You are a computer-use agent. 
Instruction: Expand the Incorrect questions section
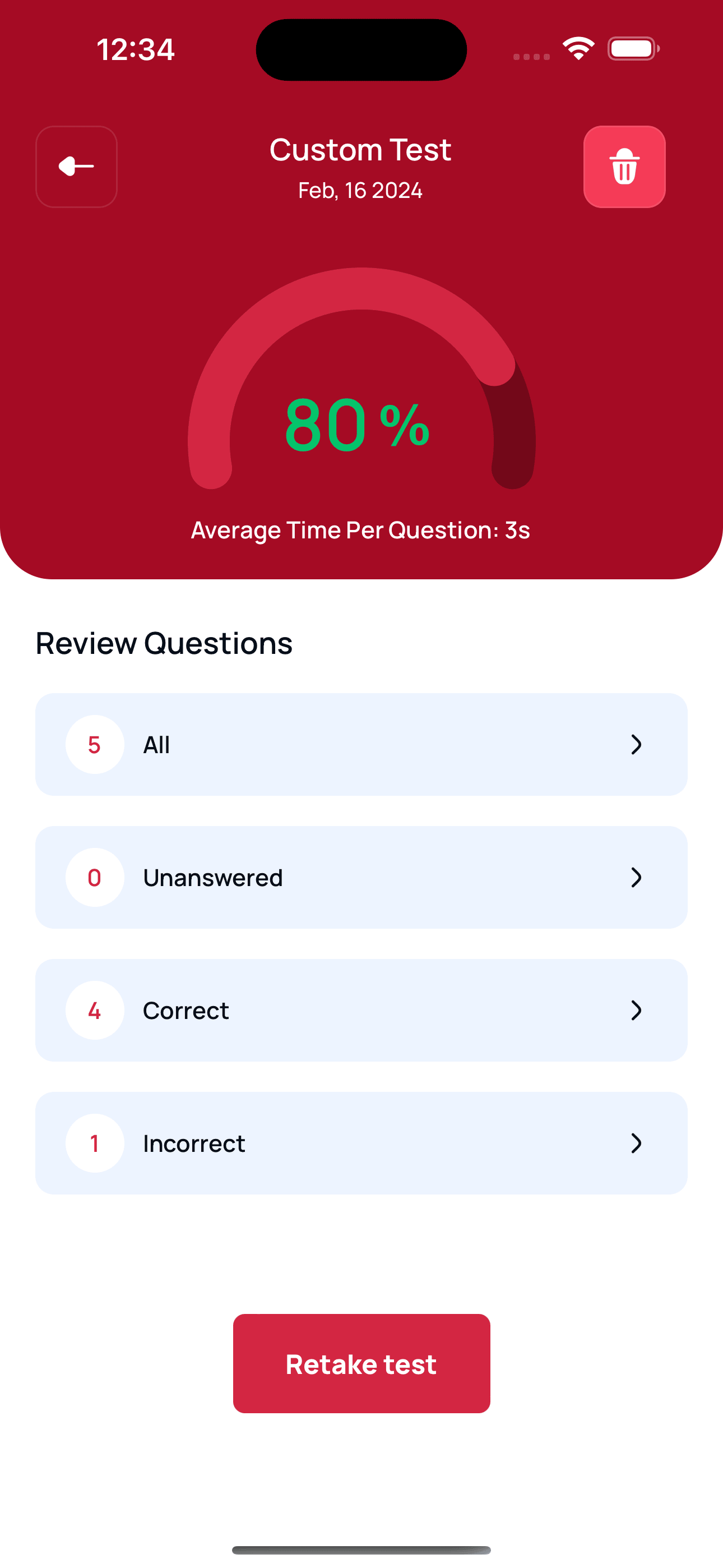(637, 1143)
